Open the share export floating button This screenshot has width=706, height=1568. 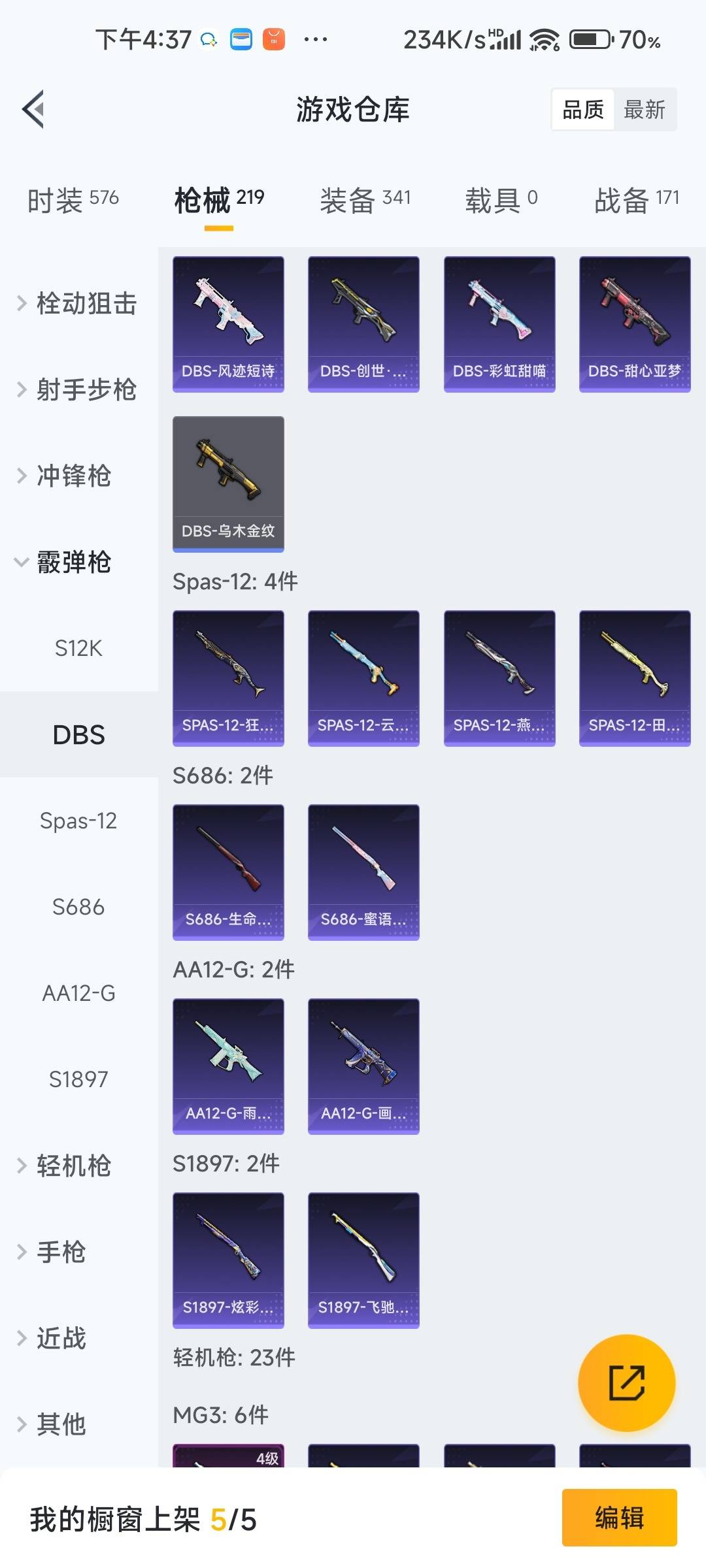click(626, 1384)
